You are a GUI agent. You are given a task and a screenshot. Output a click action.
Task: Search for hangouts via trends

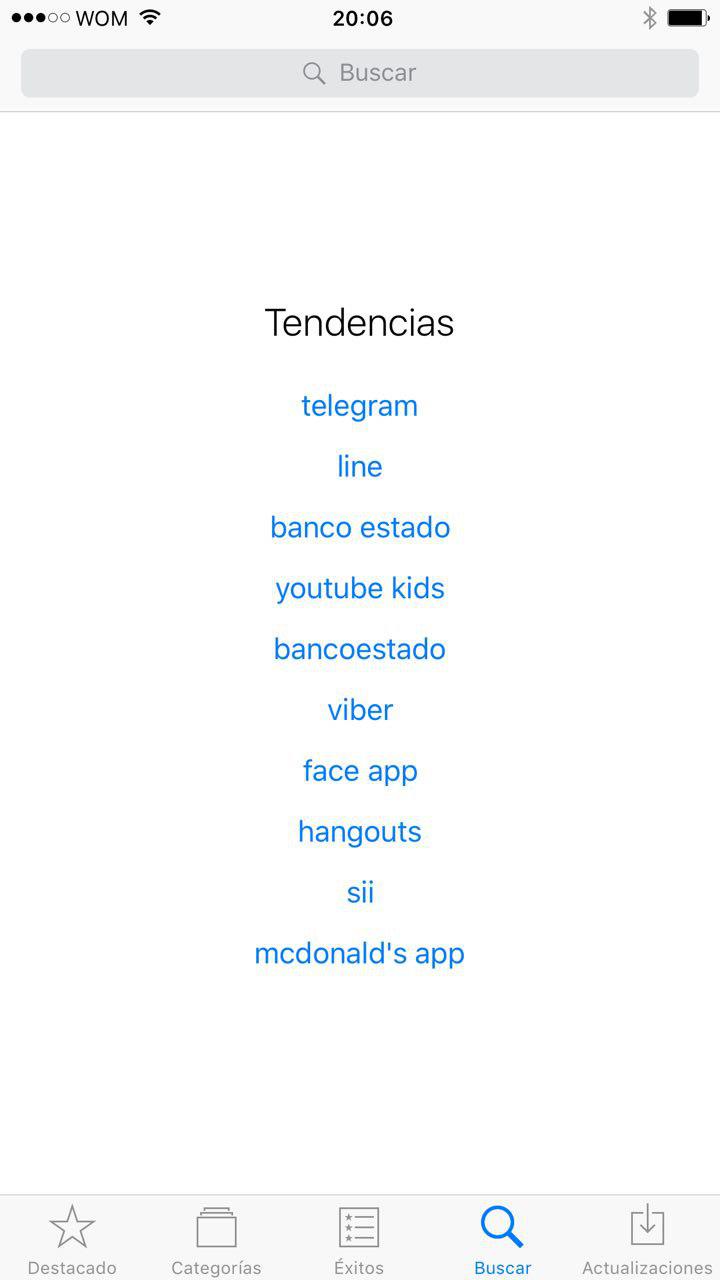[x=360, y=832]
